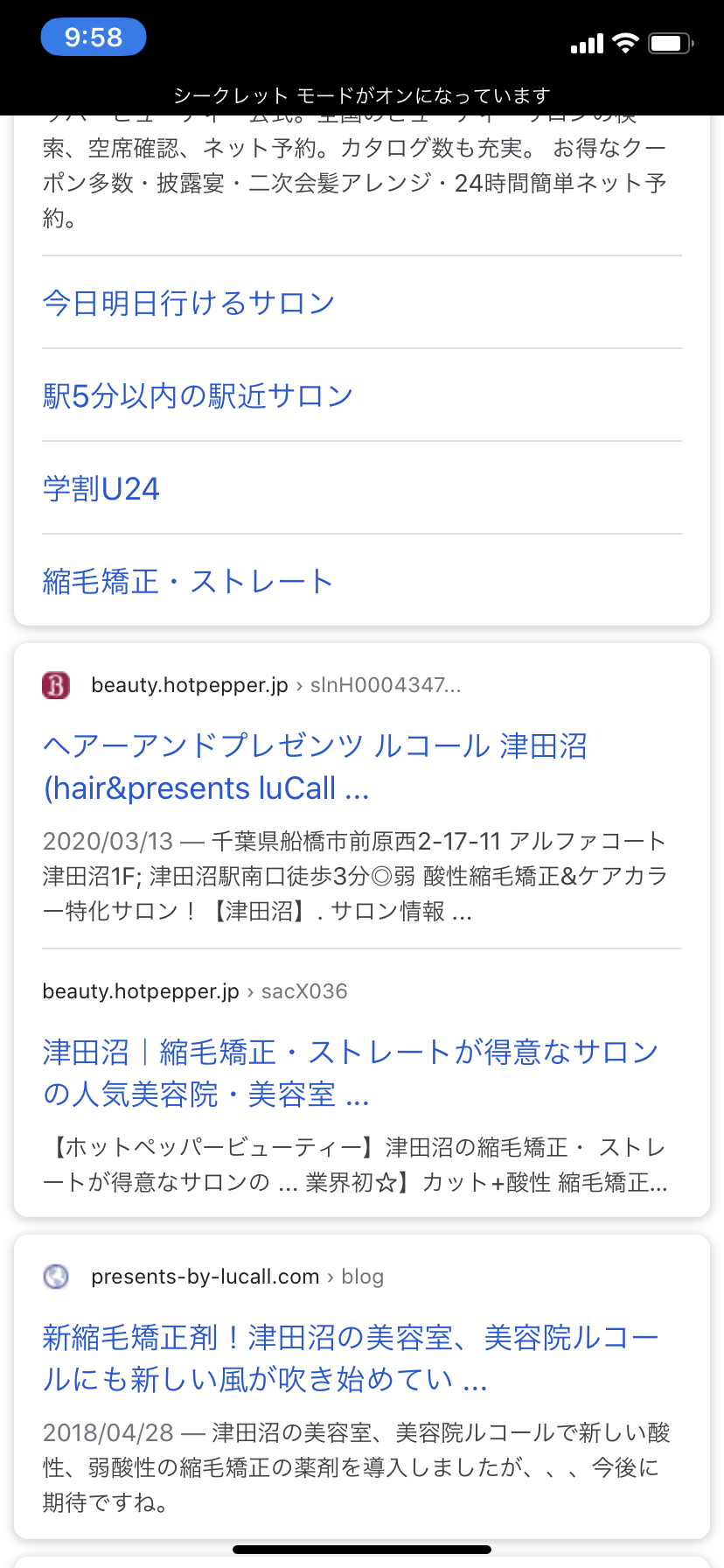Open the 駅5分以内の駅近サロン sitelink
Viewport: 724px width, 1568px height.
coord(198,395)
